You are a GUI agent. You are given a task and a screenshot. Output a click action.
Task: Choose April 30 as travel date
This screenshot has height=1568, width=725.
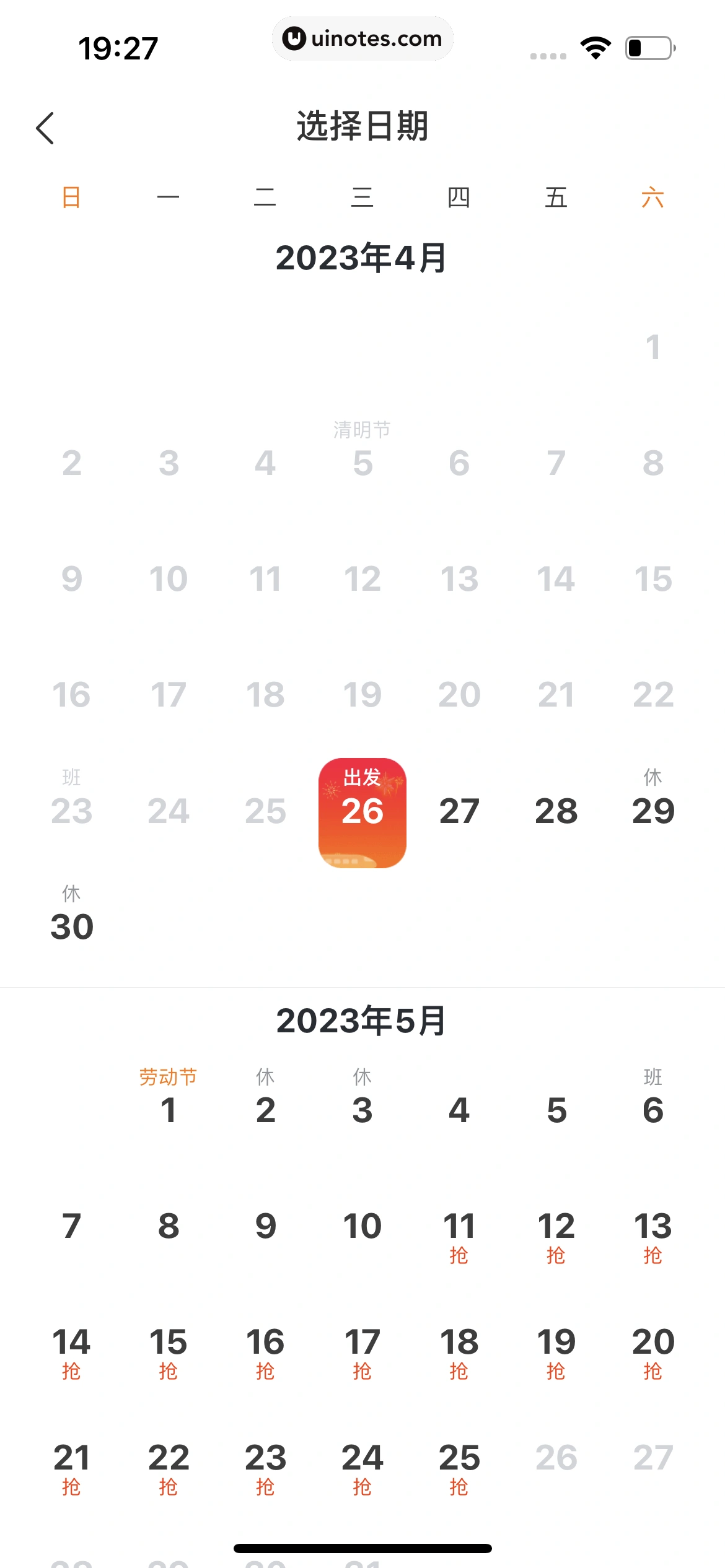72,921
